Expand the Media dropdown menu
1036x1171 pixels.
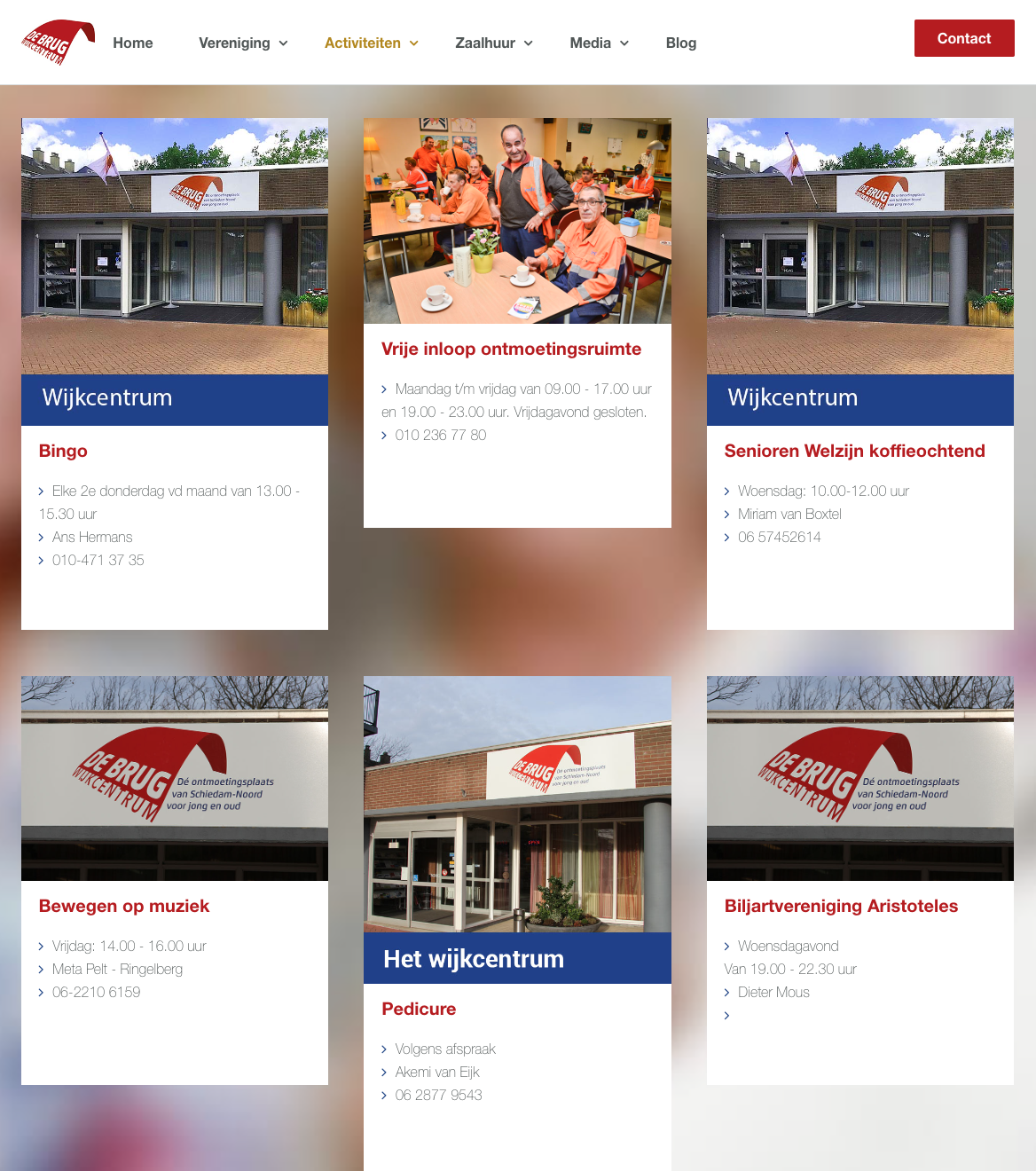click(x=599, y=43)
